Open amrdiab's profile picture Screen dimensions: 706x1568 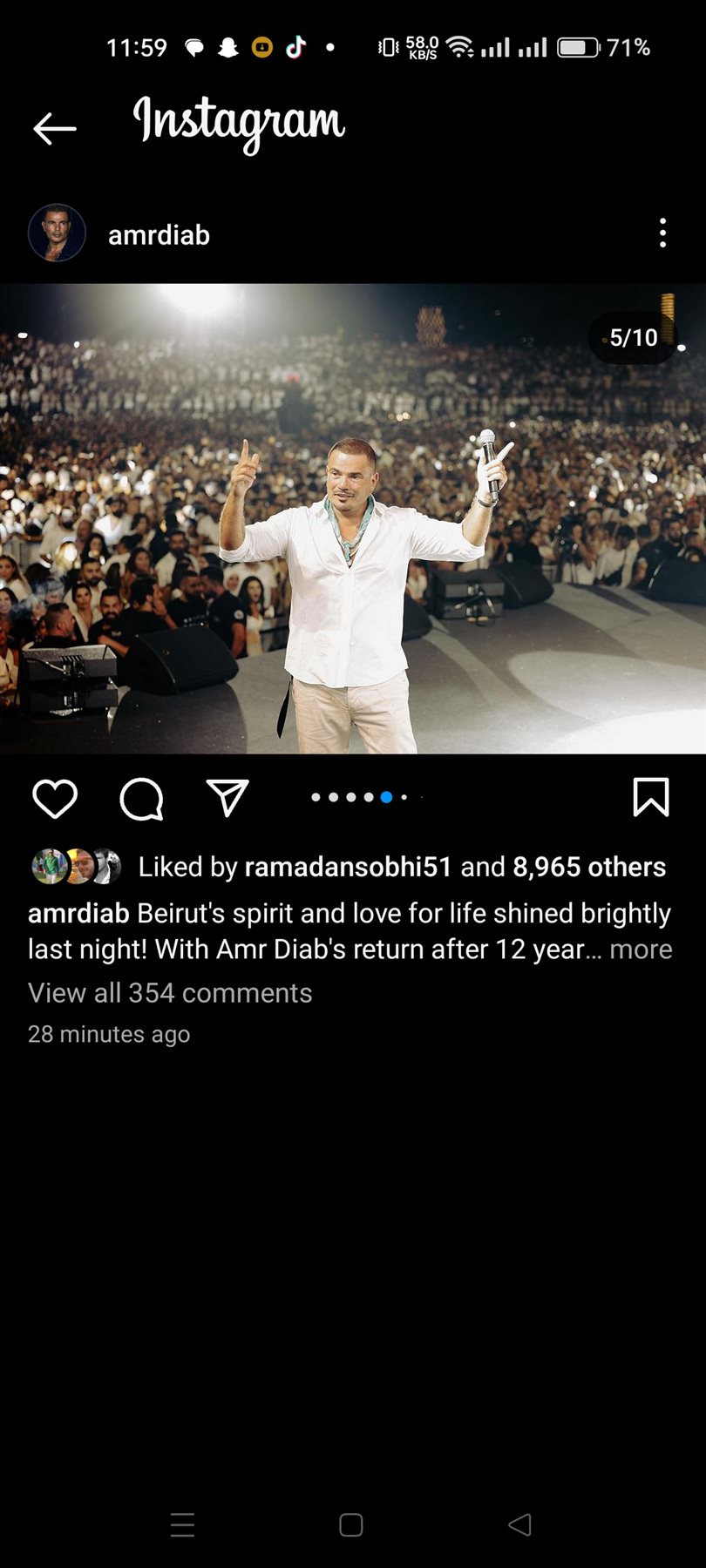57,233
